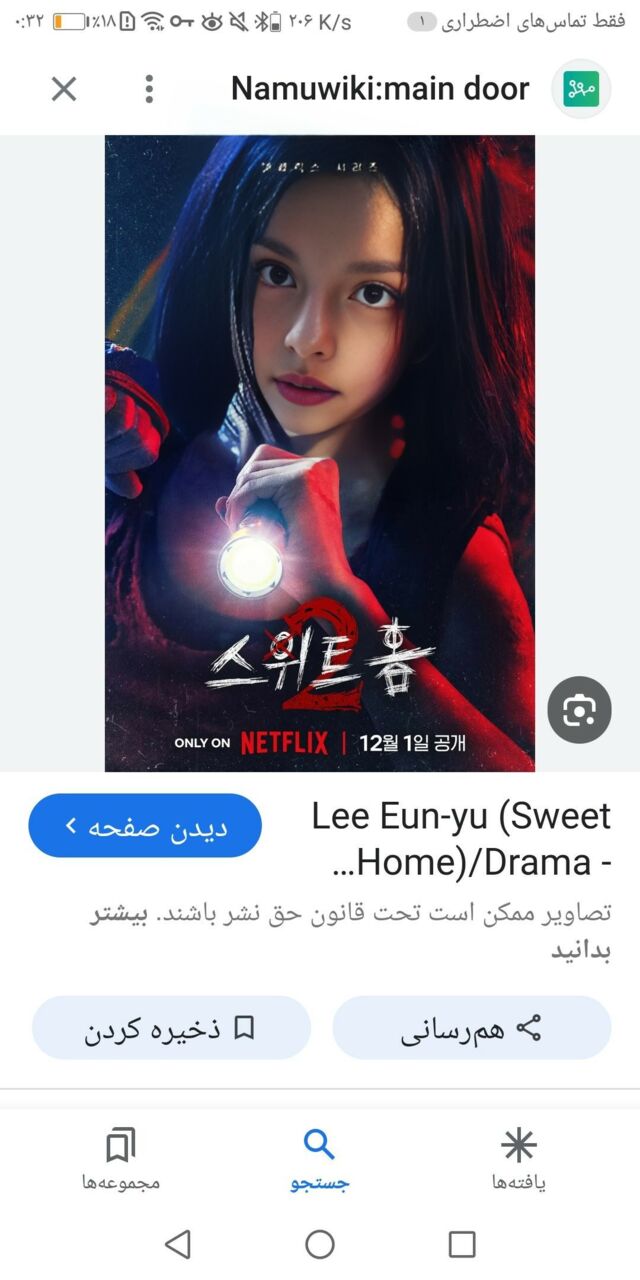The image size is (640, 1280).
Task: Show recent apps via the square button
Action: (x=462, y=1244)
